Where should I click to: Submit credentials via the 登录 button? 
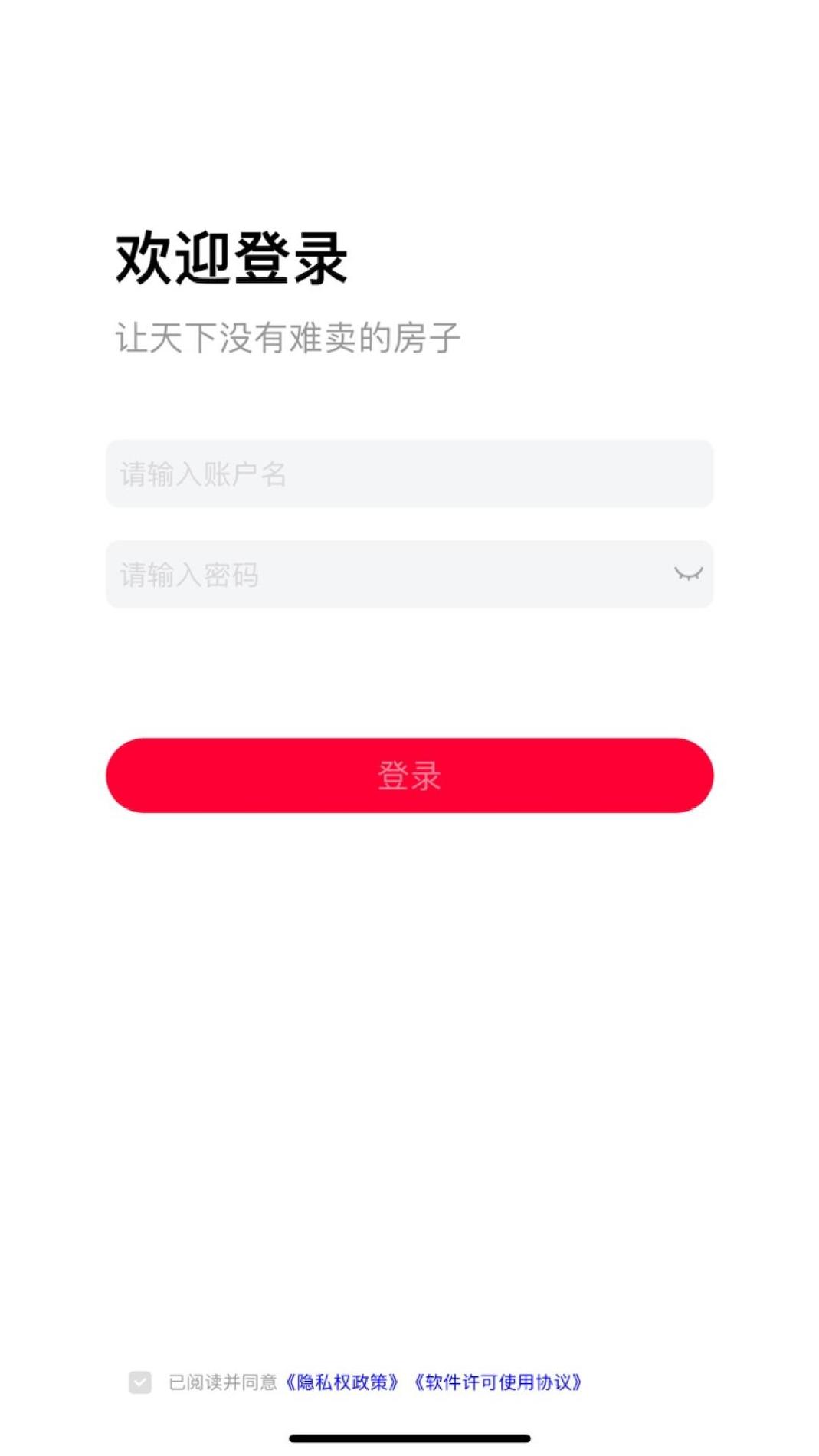click(409, 776)
